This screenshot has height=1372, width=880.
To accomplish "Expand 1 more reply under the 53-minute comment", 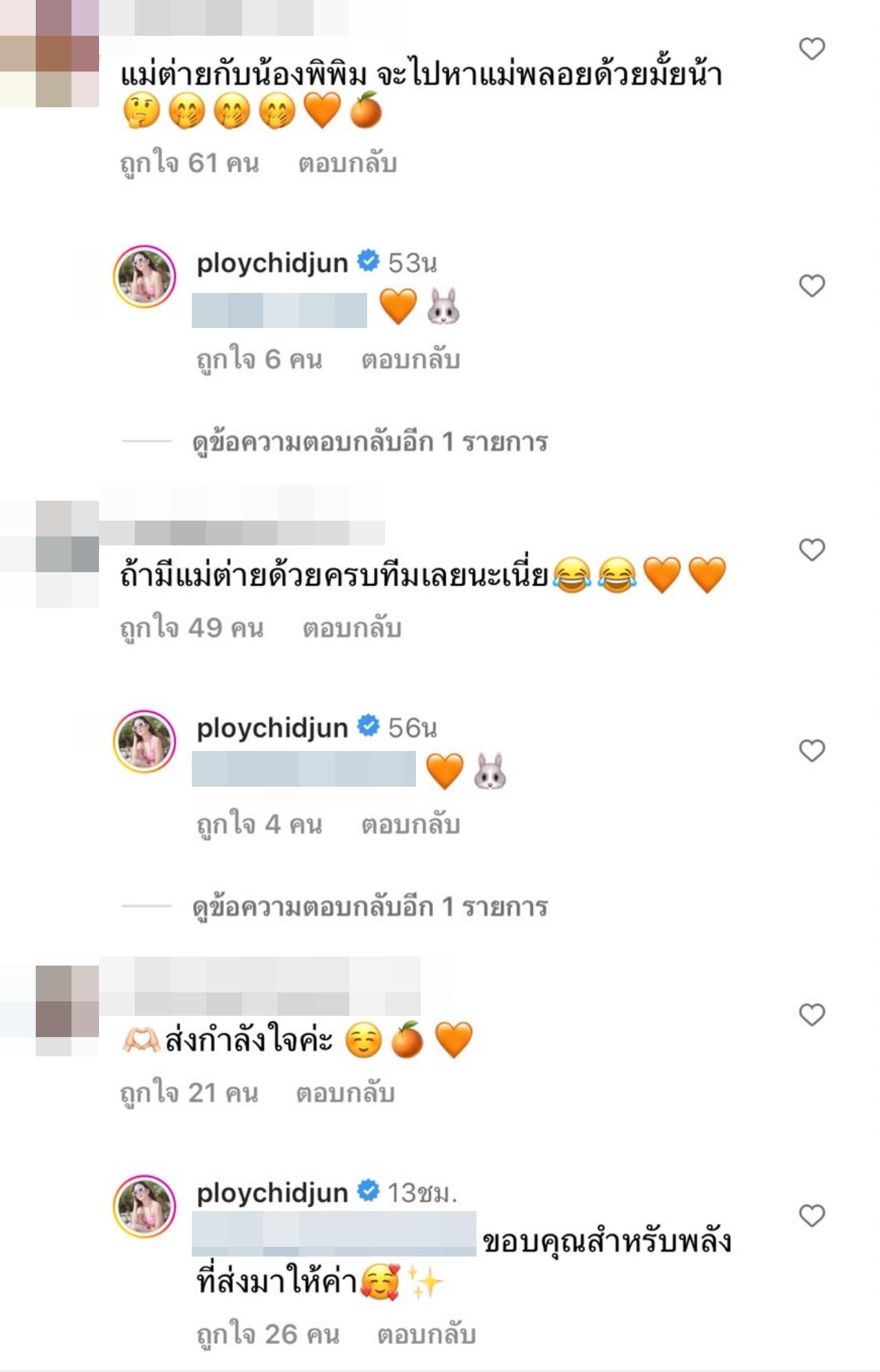I will (x=369, y=442).
